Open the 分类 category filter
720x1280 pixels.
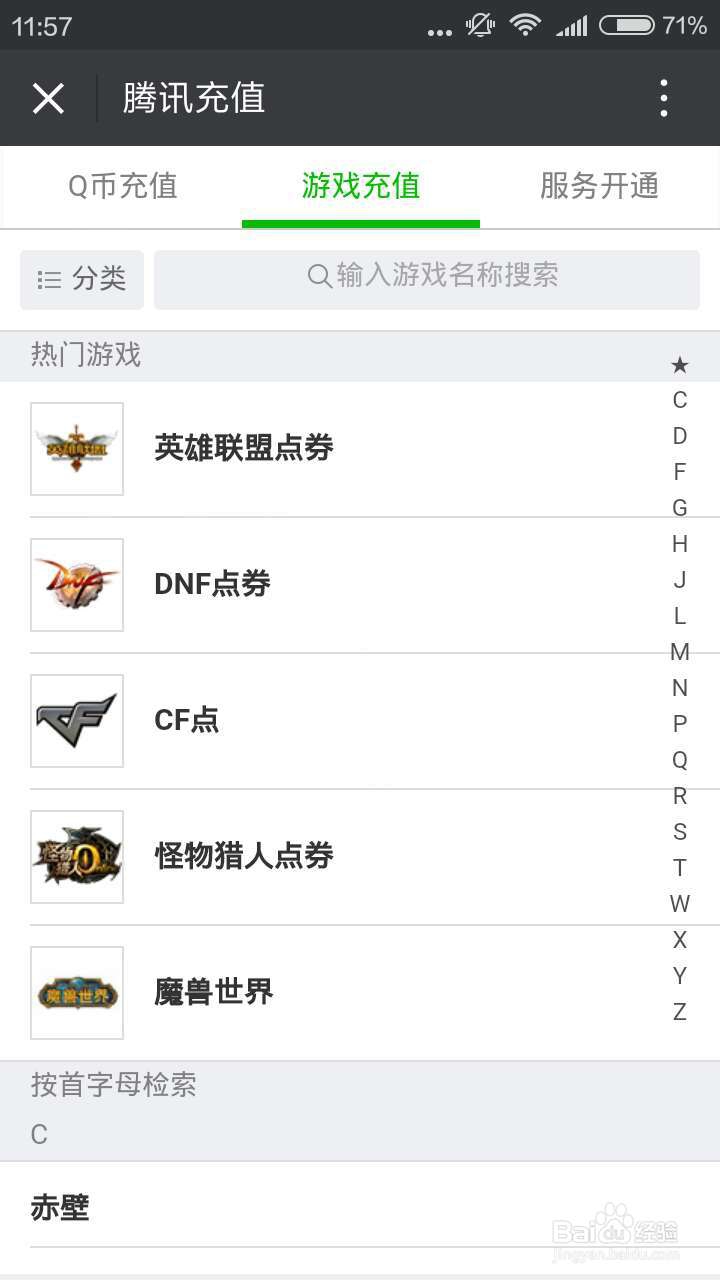point(82,279)
